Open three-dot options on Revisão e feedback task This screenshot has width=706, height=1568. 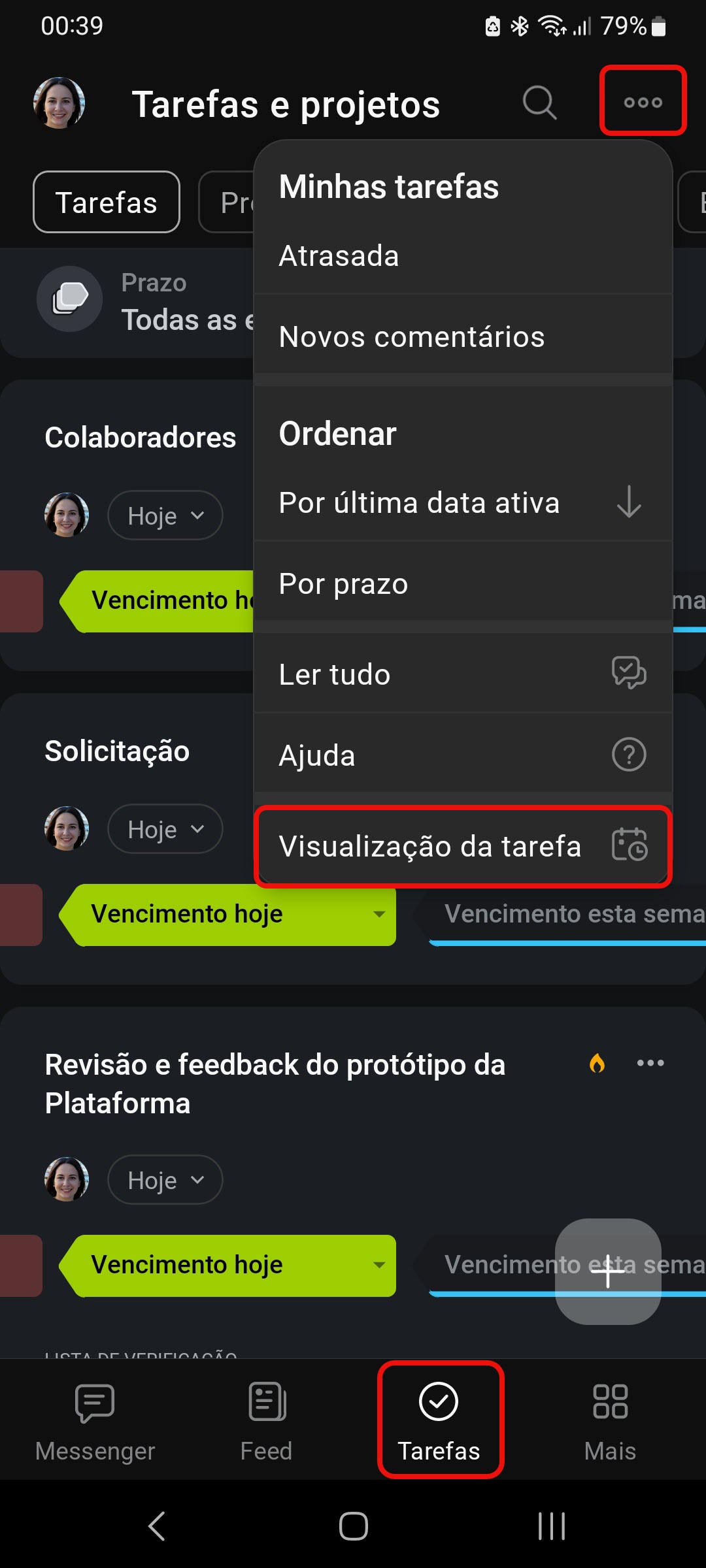(x=650, y=1063)
